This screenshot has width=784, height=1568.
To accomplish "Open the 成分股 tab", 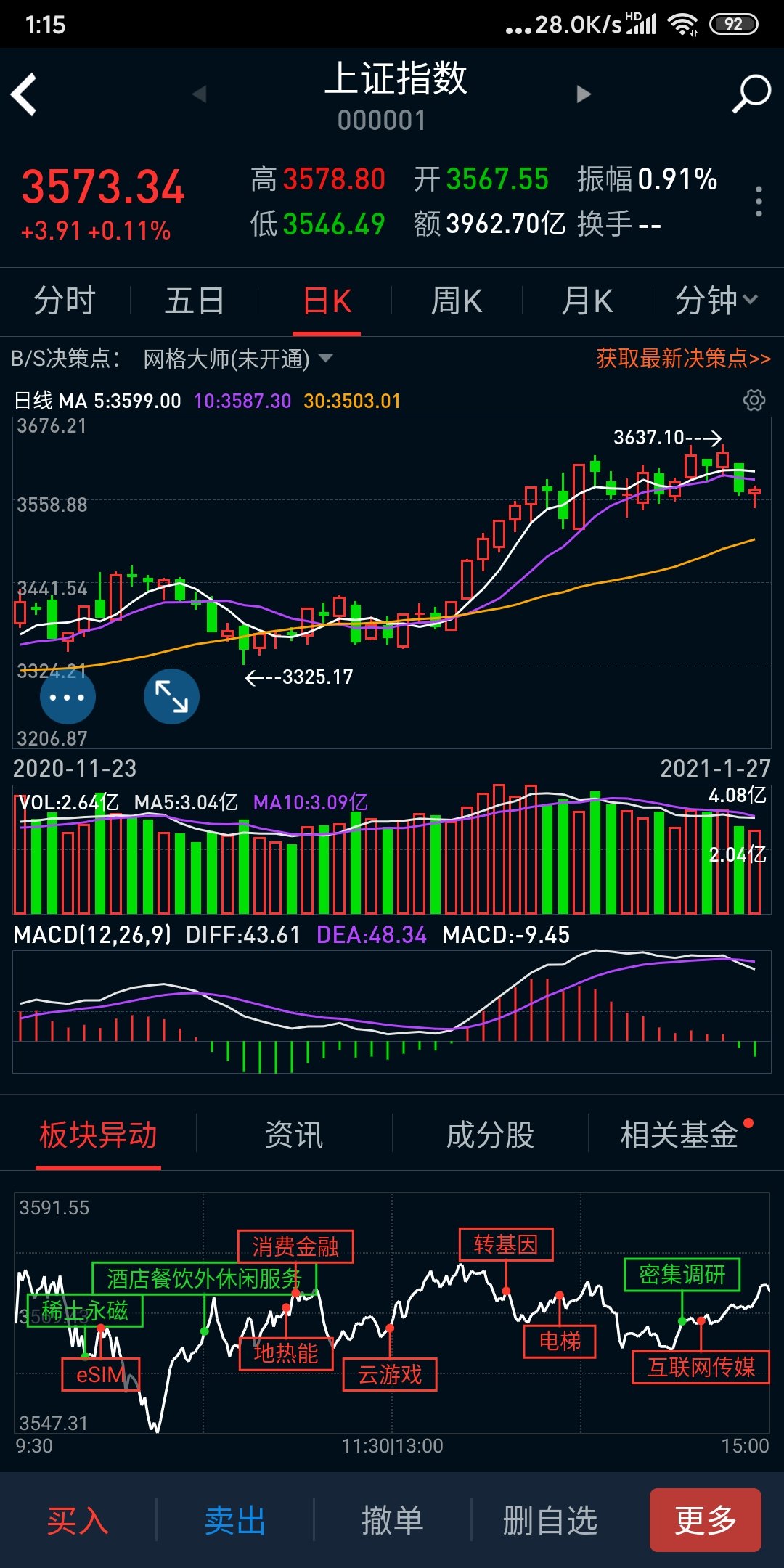I will tap(490, 1135).
